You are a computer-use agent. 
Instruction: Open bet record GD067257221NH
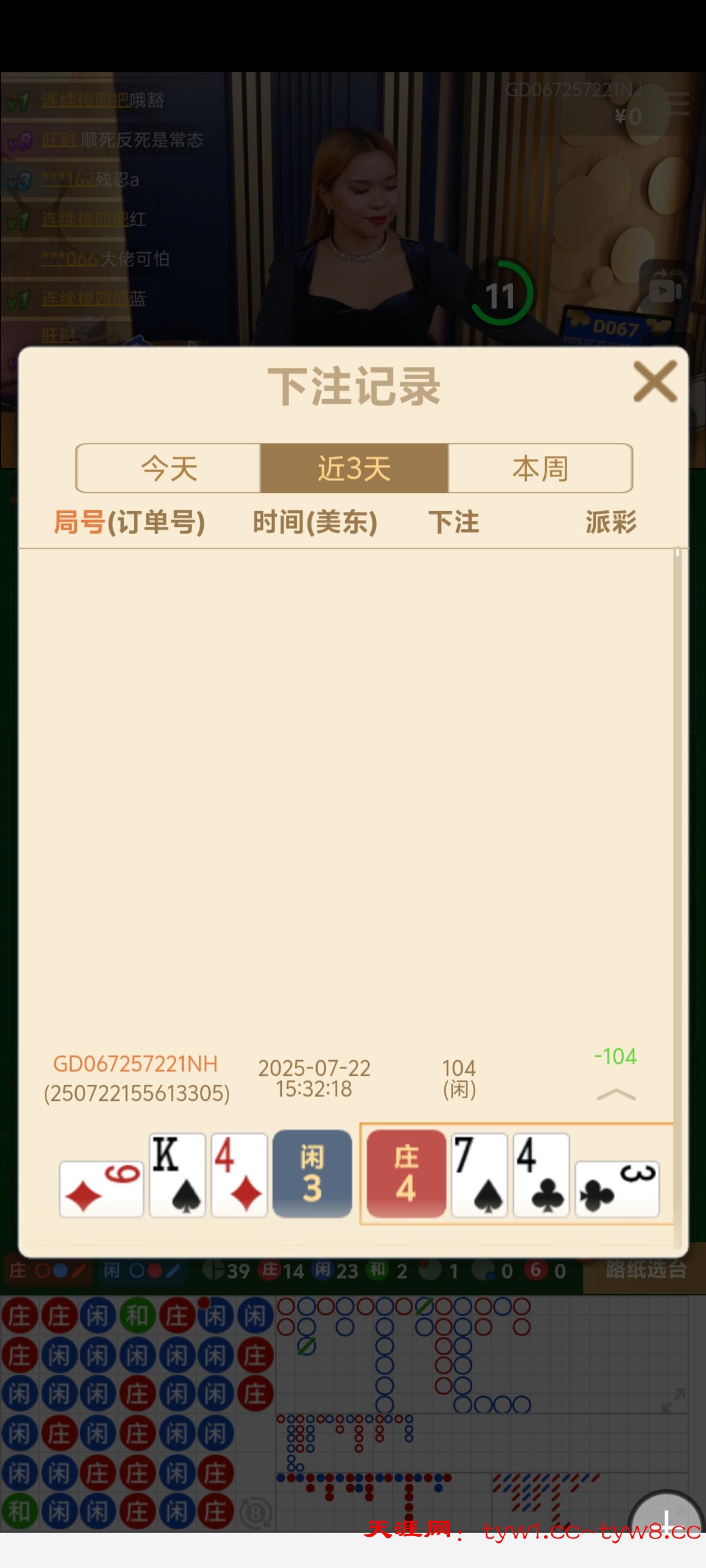135,1064
